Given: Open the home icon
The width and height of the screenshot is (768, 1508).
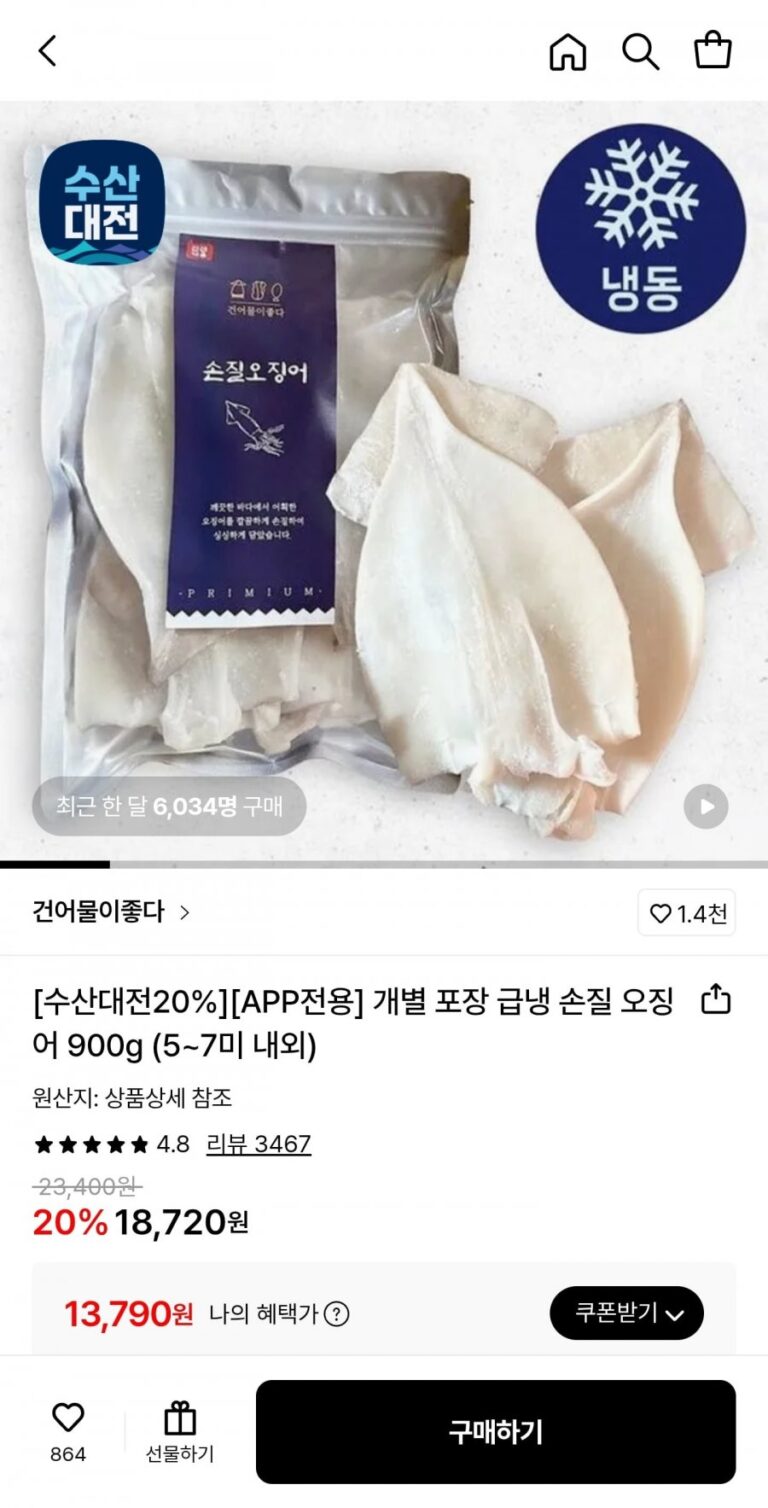Looking at the screenshot, I should coord(568,51).
